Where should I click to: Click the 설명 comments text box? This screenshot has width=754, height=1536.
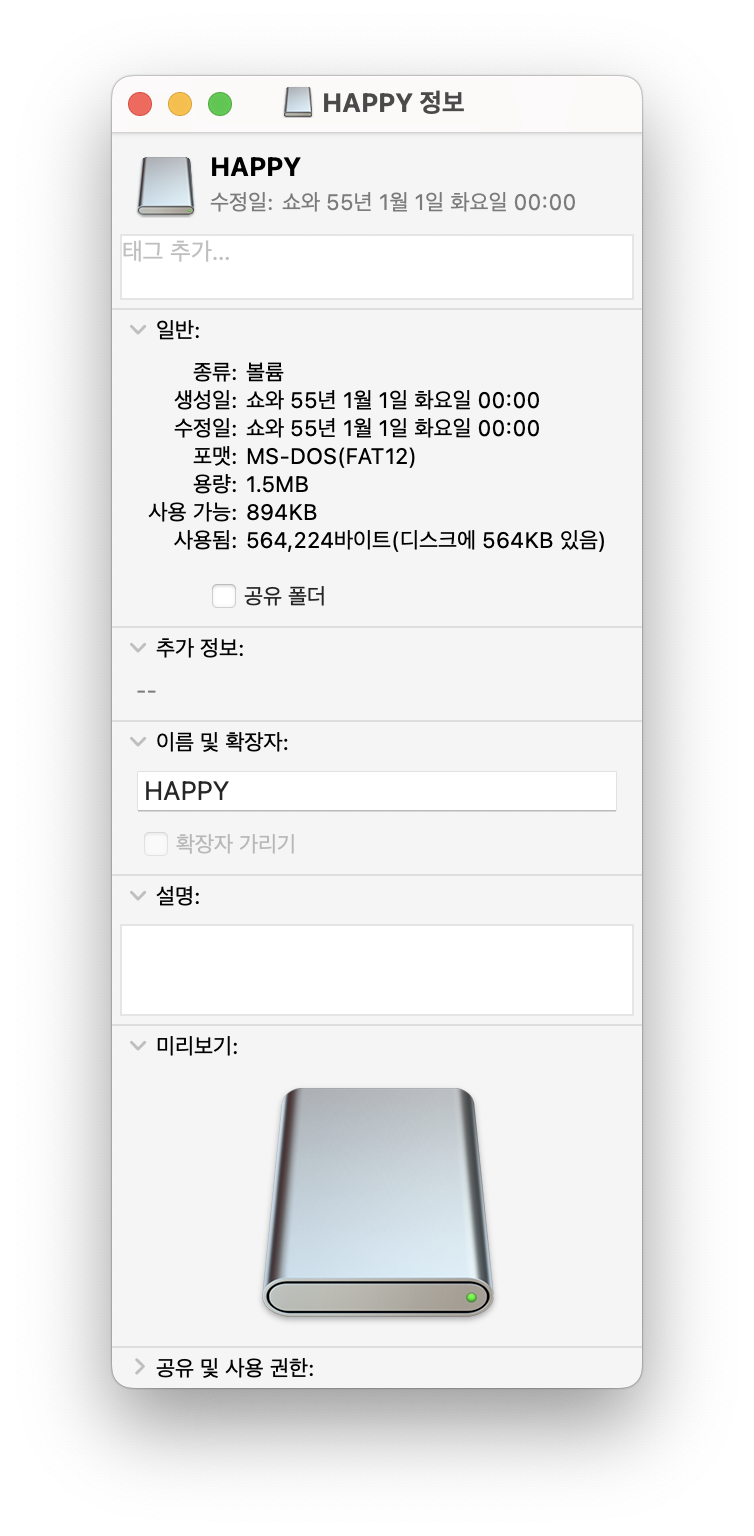click(376, 969)
